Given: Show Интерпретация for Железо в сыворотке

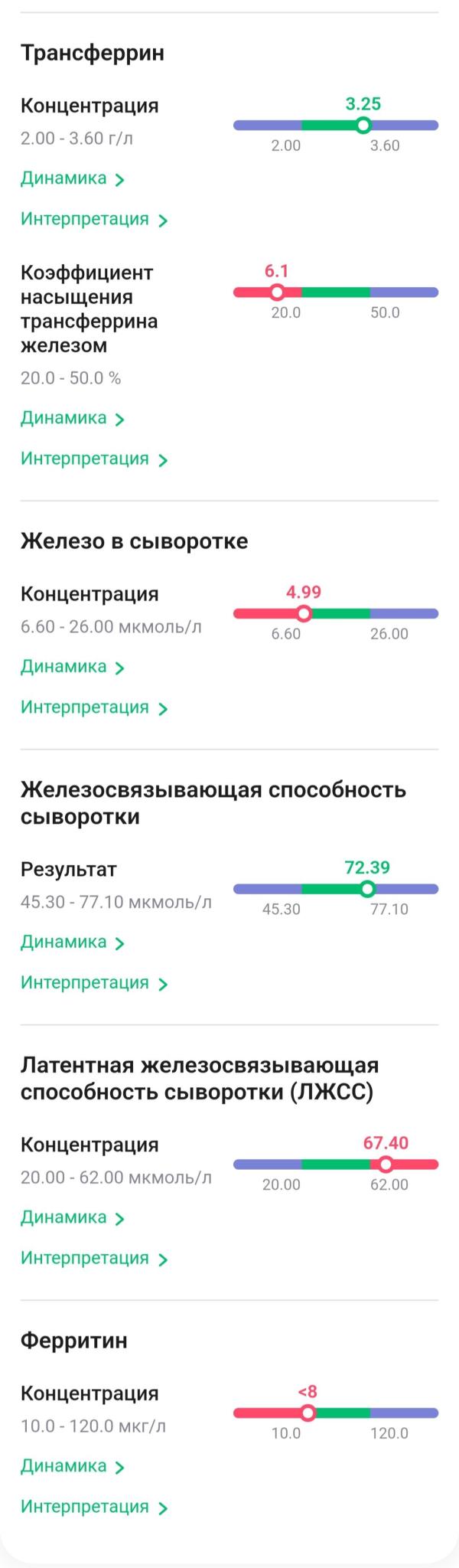Looking at the screenshot, I should pyautogui.click(x=93, y=708).
